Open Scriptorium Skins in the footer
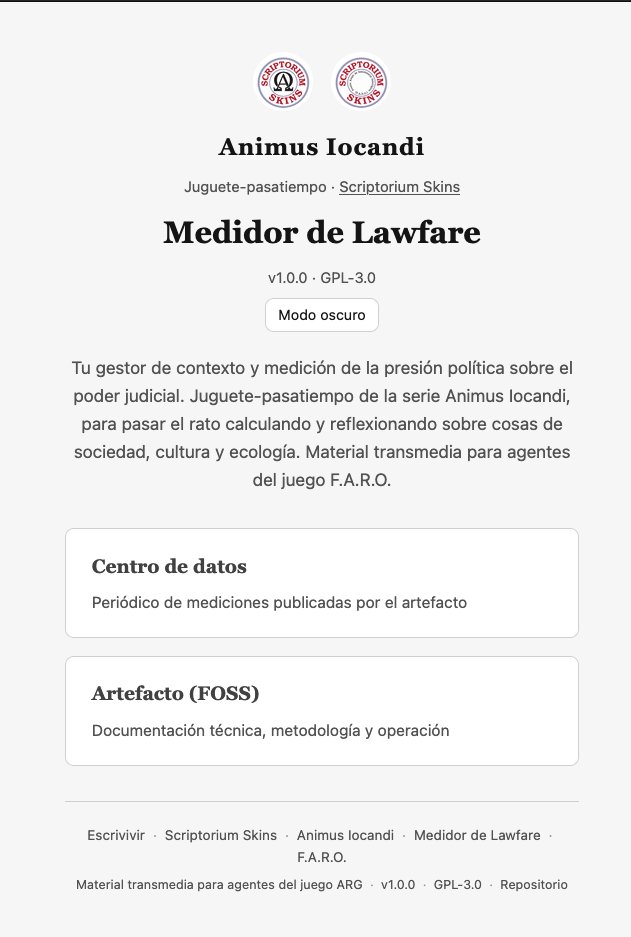Screen dimensions: 631x937 (x=220, y=835)
